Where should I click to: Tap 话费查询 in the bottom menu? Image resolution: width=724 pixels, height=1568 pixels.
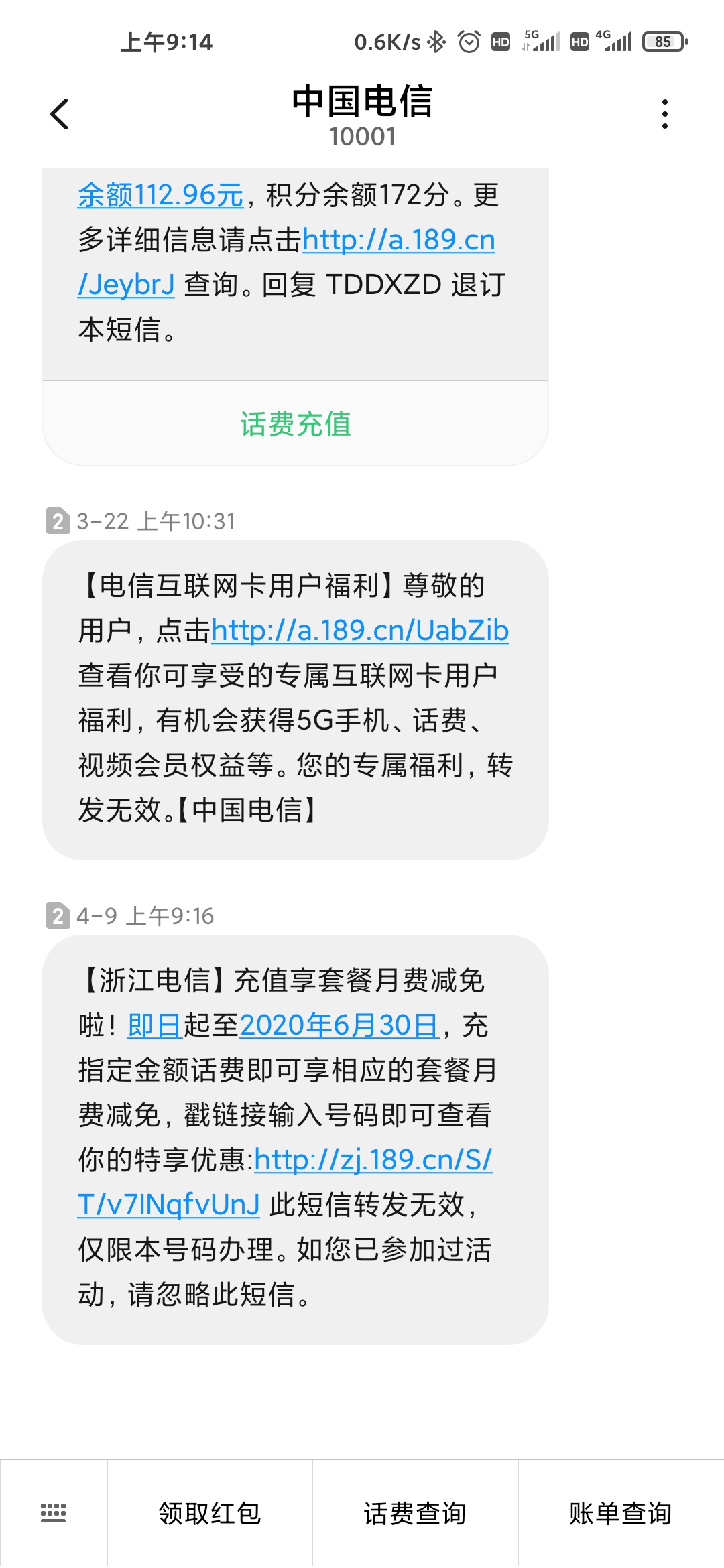[415, 1513]
